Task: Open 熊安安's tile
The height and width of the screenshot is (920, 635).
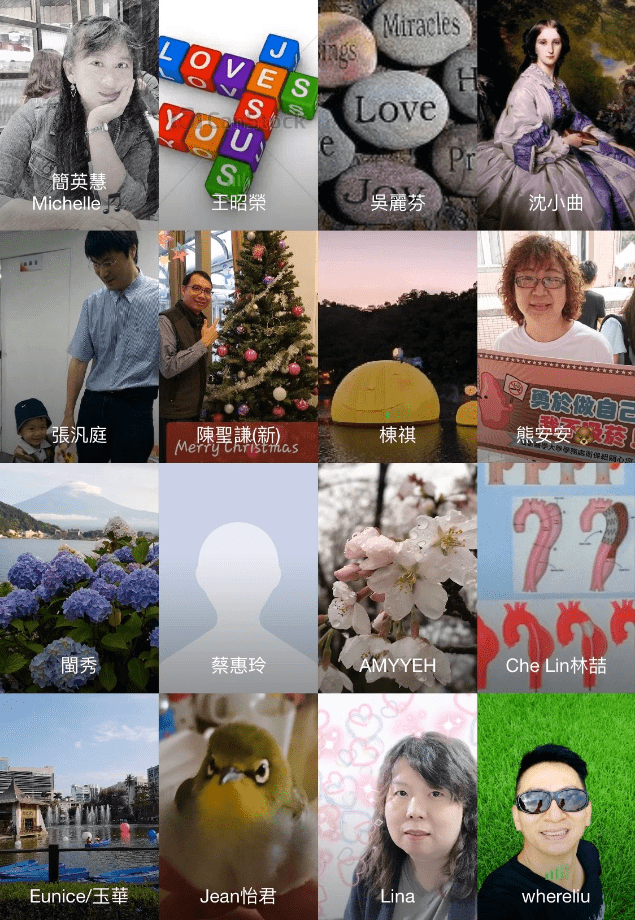Action: [556, 346]
